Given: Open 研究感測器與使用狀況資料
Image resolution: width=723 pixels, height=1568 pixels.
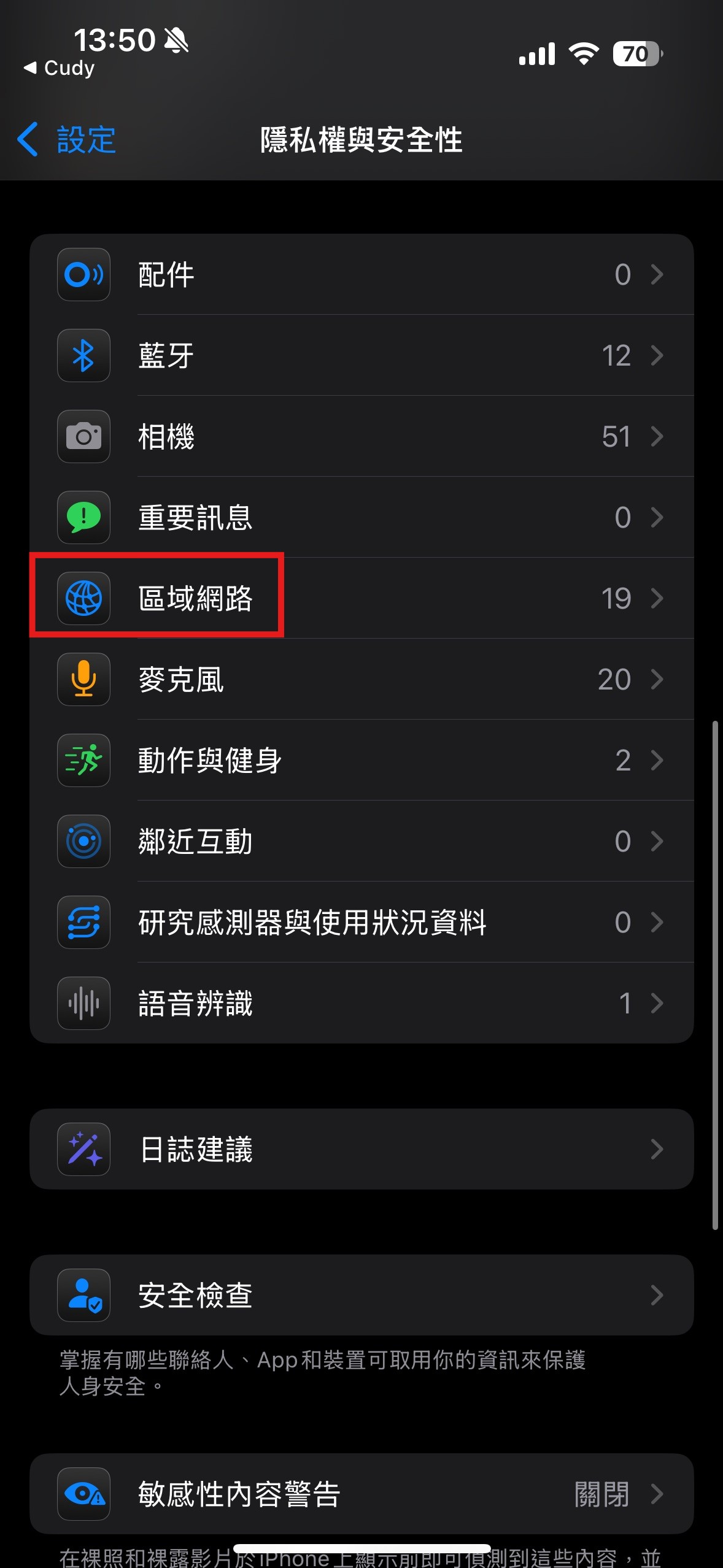Looking at the screenshot, I should pos(361,922).
